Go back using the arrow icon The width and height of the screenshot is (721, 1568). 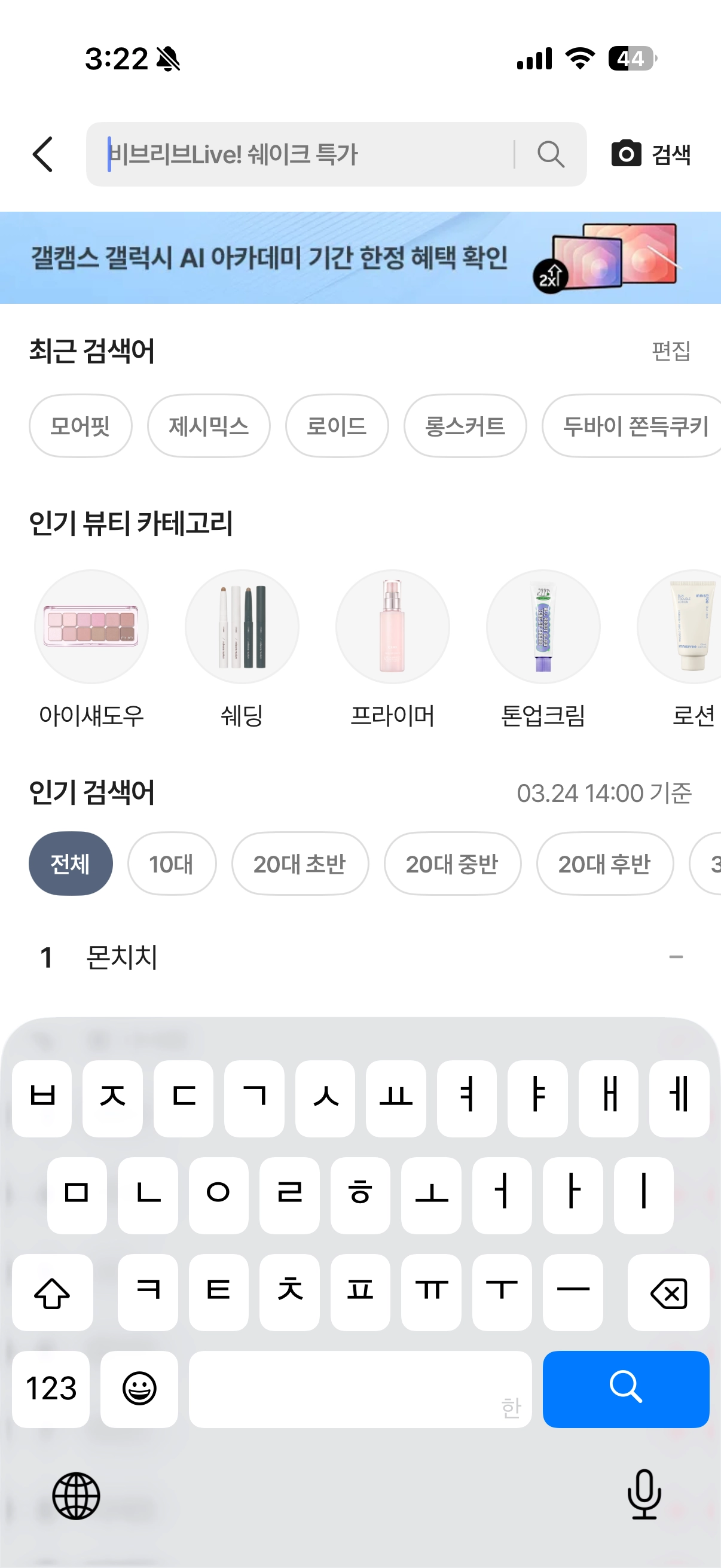42,154
